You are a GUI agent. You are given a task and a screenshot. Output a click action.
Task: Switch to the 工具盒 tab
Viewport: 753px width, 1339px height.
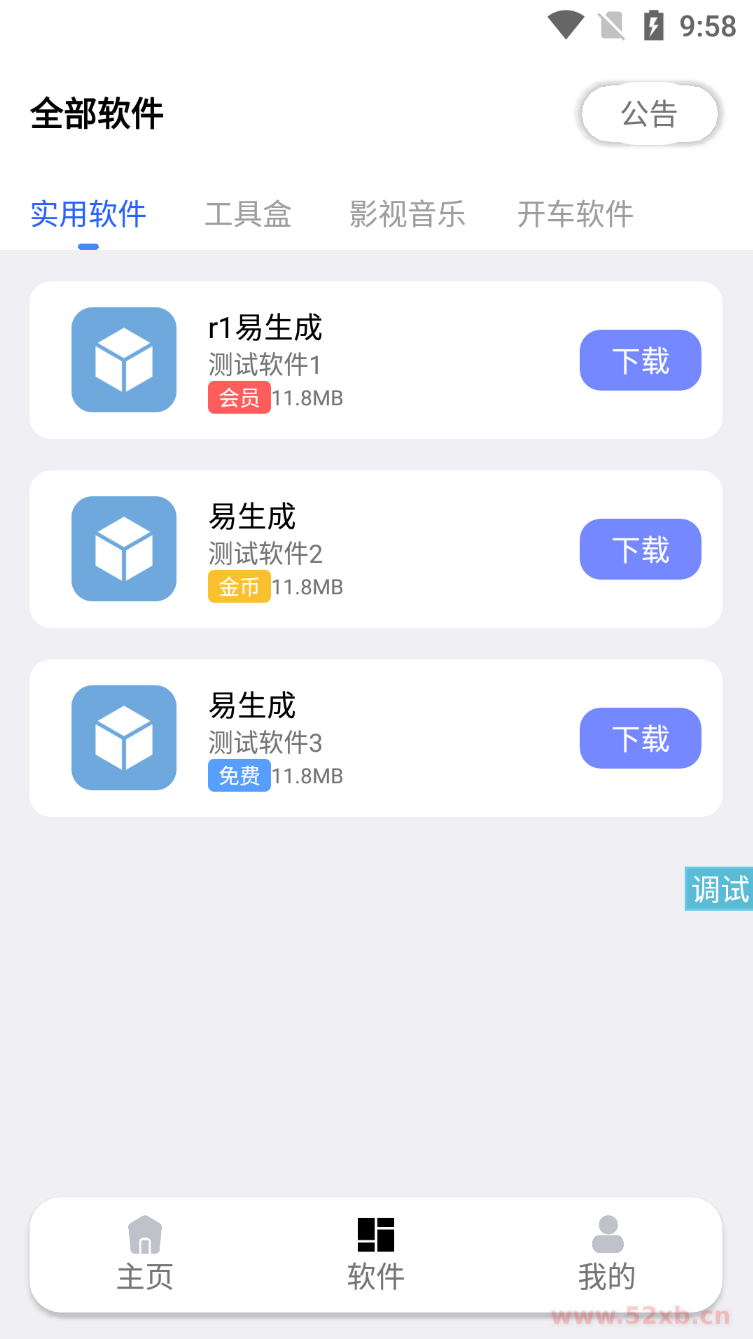tap(247, 214)
